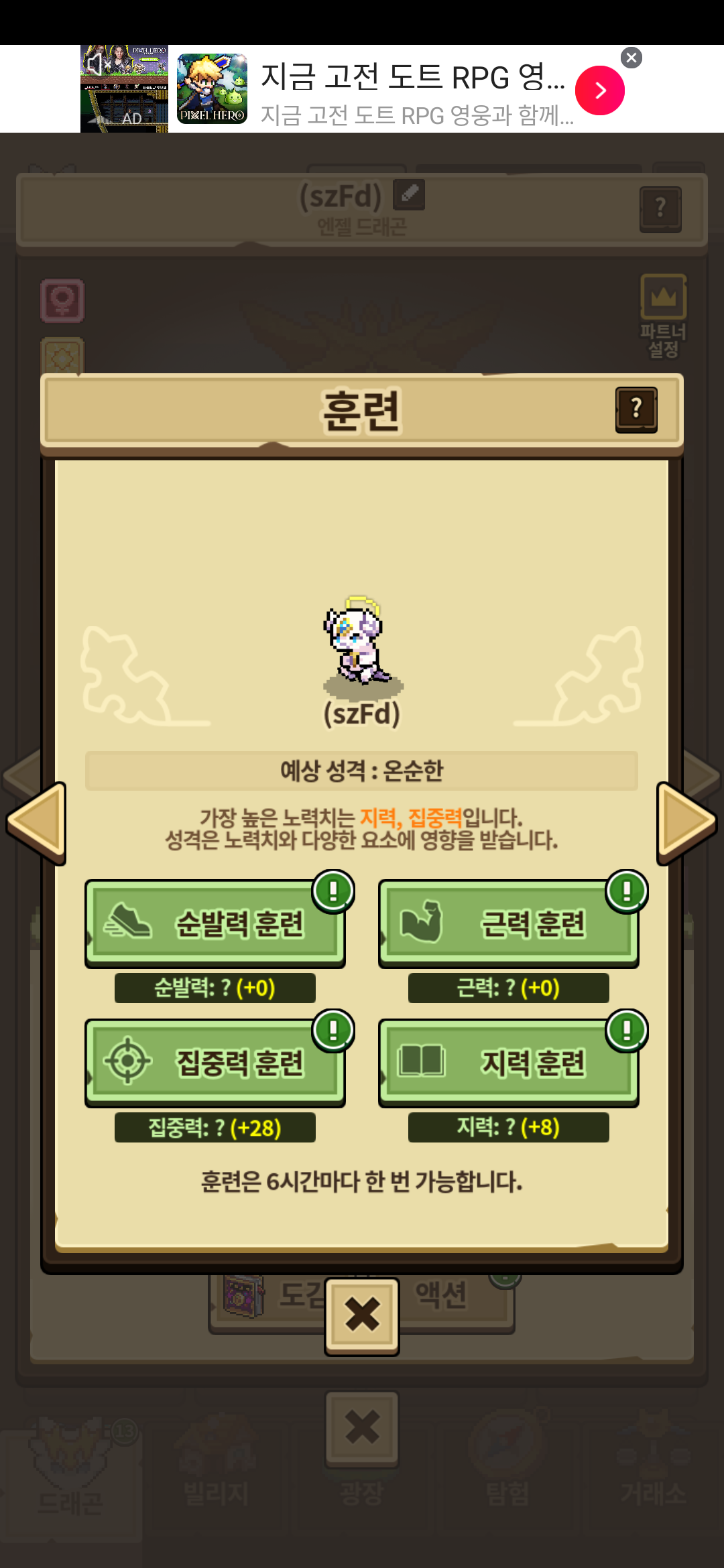Image resolution: width=724 pixels, height=1568 pixels.
Task: Go to the next dragon with right arrow
Action: (x=686, y=822)
